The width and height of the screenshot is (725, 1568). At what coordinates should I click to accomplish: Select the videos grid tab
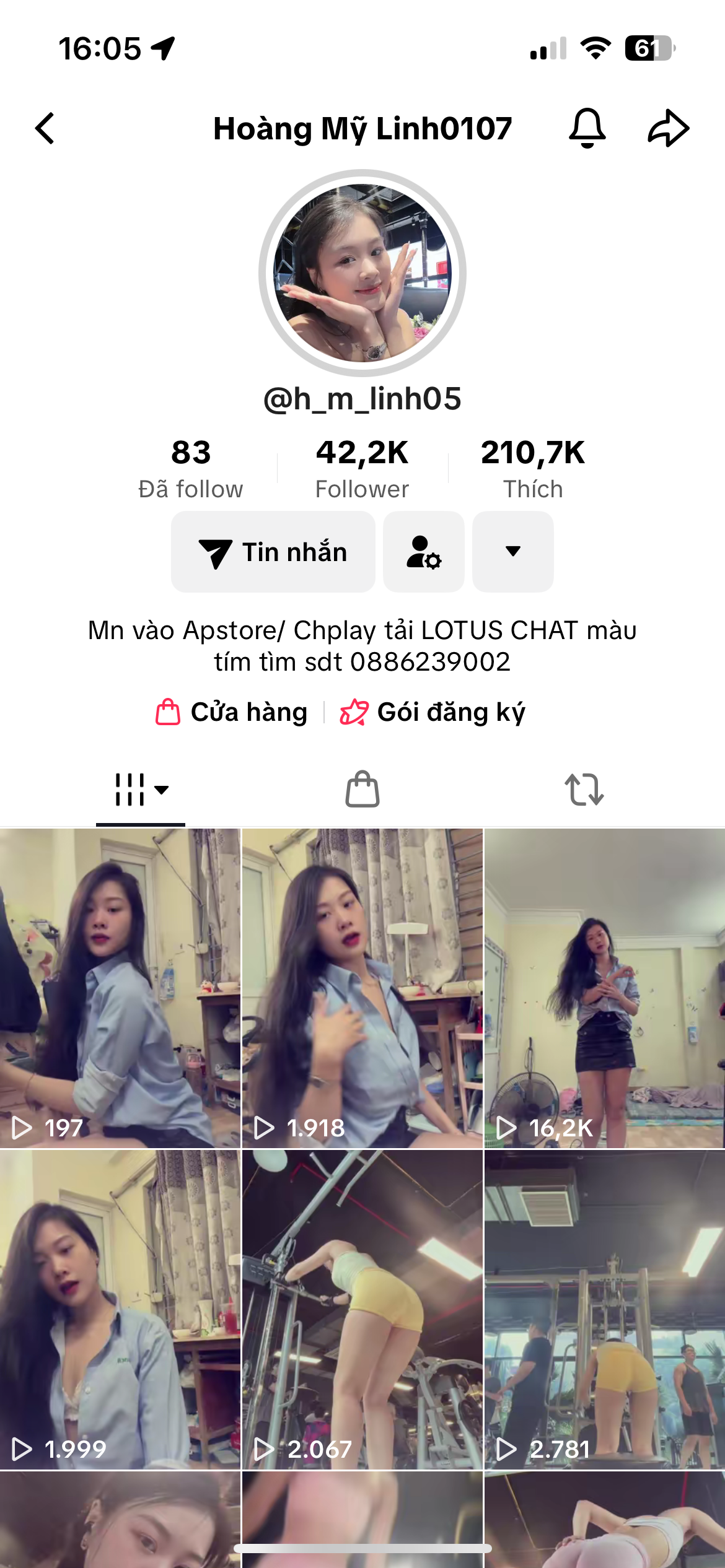coord(141,790)
